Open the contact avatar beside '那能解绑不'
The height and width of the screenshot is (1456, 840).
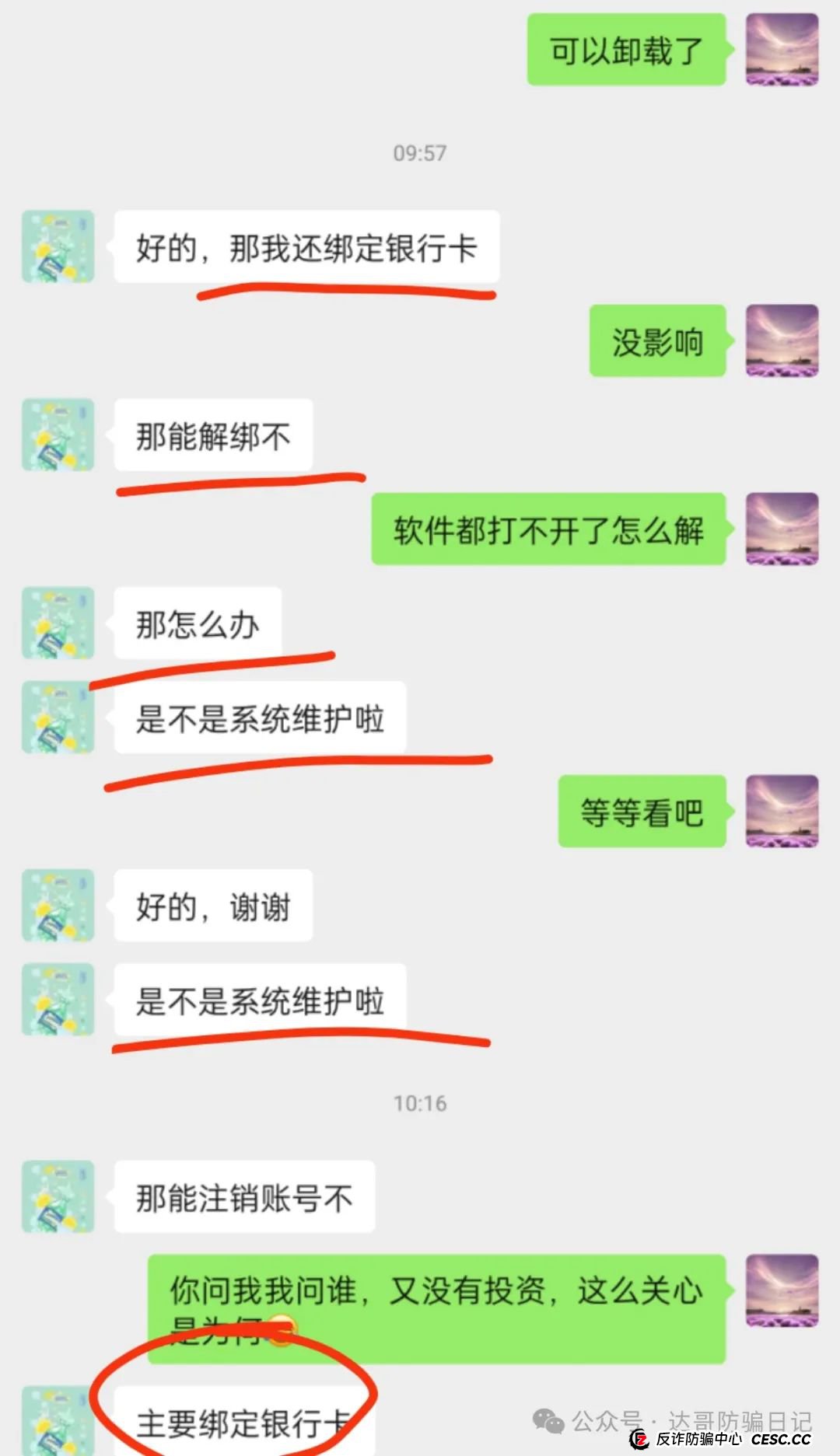pyautogui.click(x=58, y=435)
